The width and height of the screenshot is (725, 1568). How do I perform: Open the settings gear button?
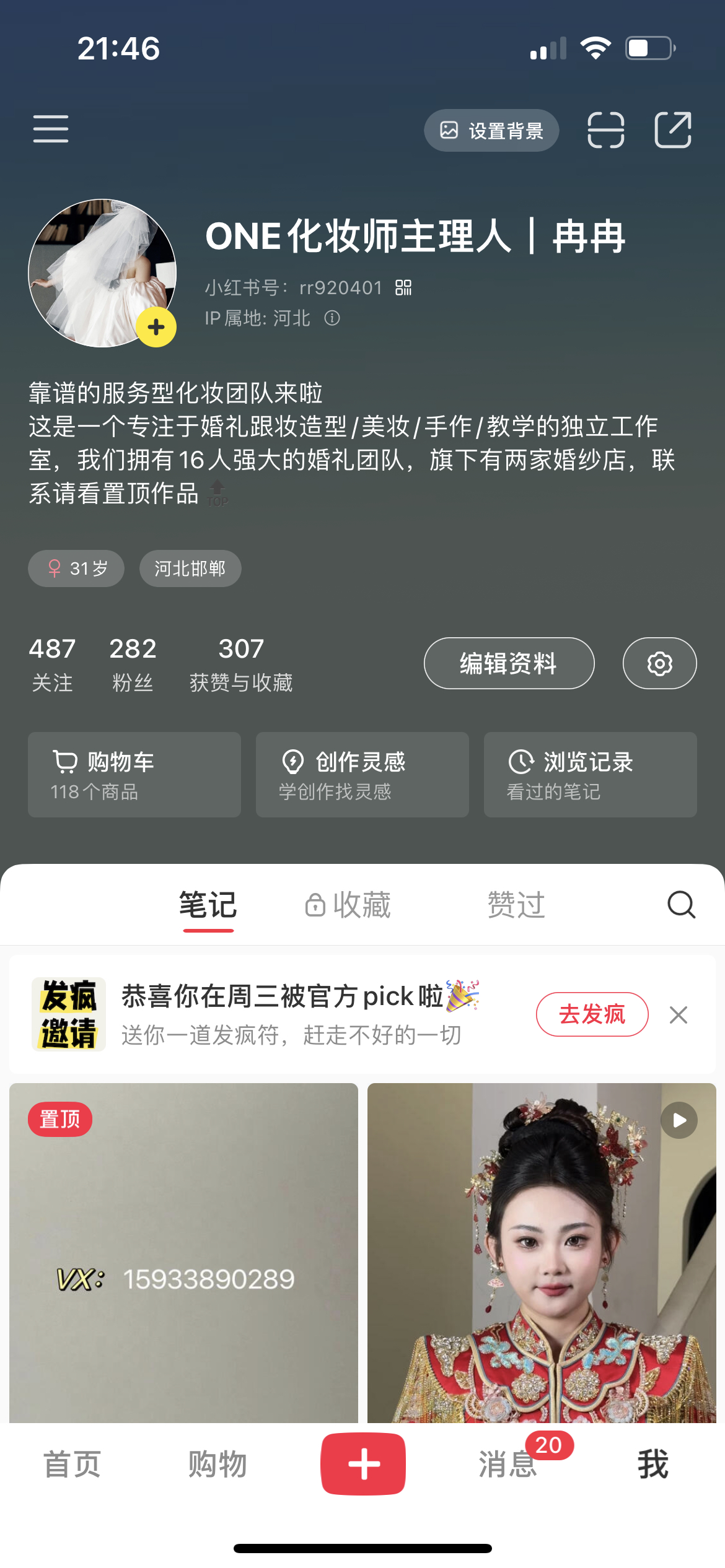point(659,663)
